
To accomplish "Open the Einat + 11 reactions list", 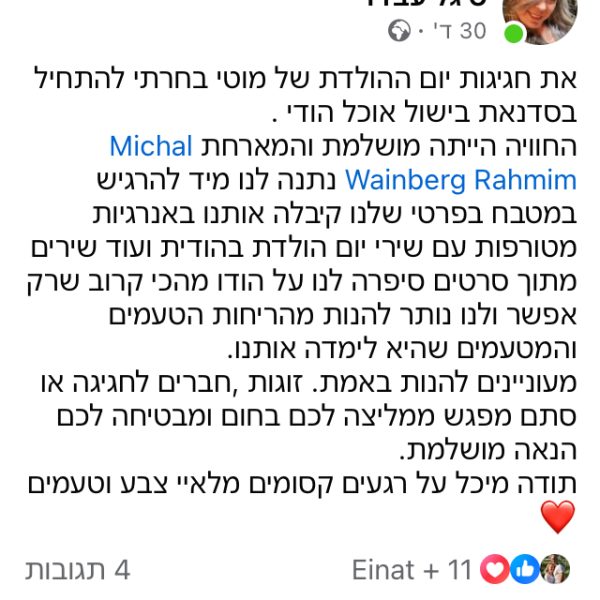I will (x=411, y=570).
